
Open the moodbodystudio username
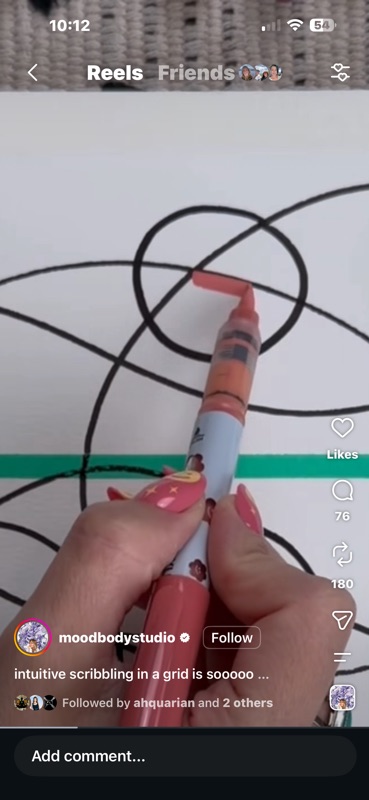click(x=117, y=638)
